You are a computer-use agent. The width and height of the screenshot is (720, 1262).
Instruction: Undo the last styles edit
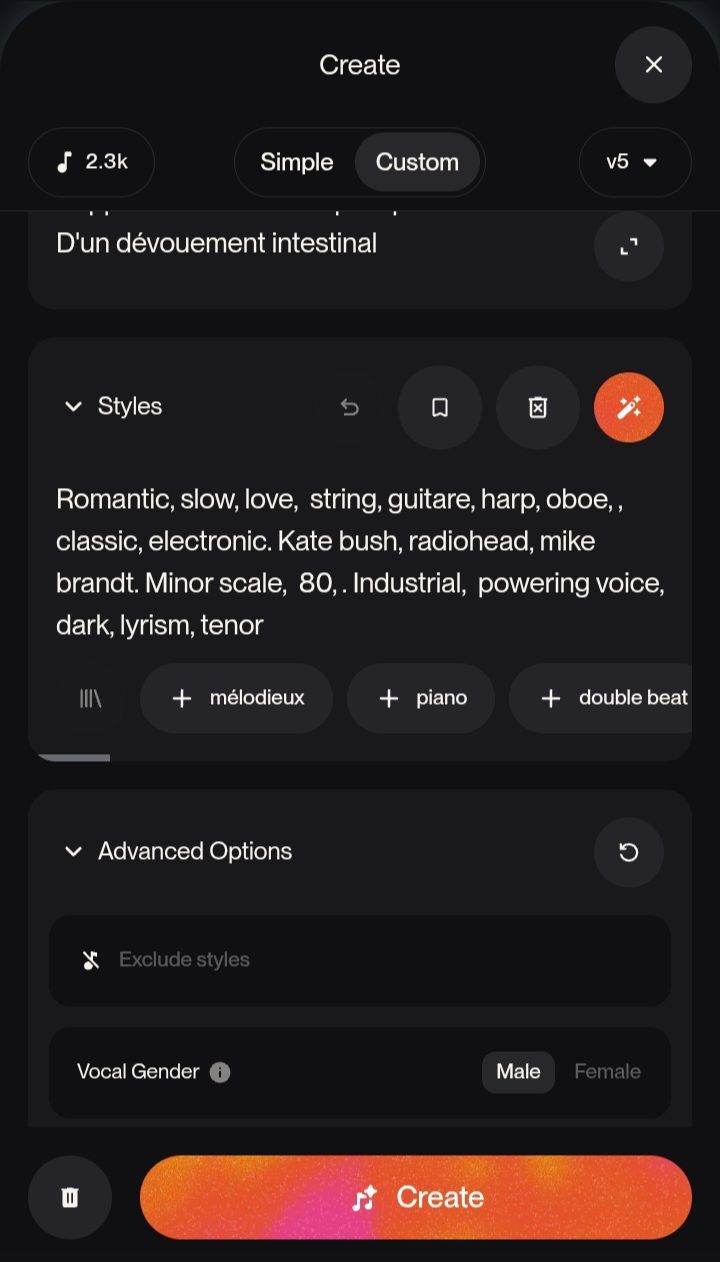[349, 407]
